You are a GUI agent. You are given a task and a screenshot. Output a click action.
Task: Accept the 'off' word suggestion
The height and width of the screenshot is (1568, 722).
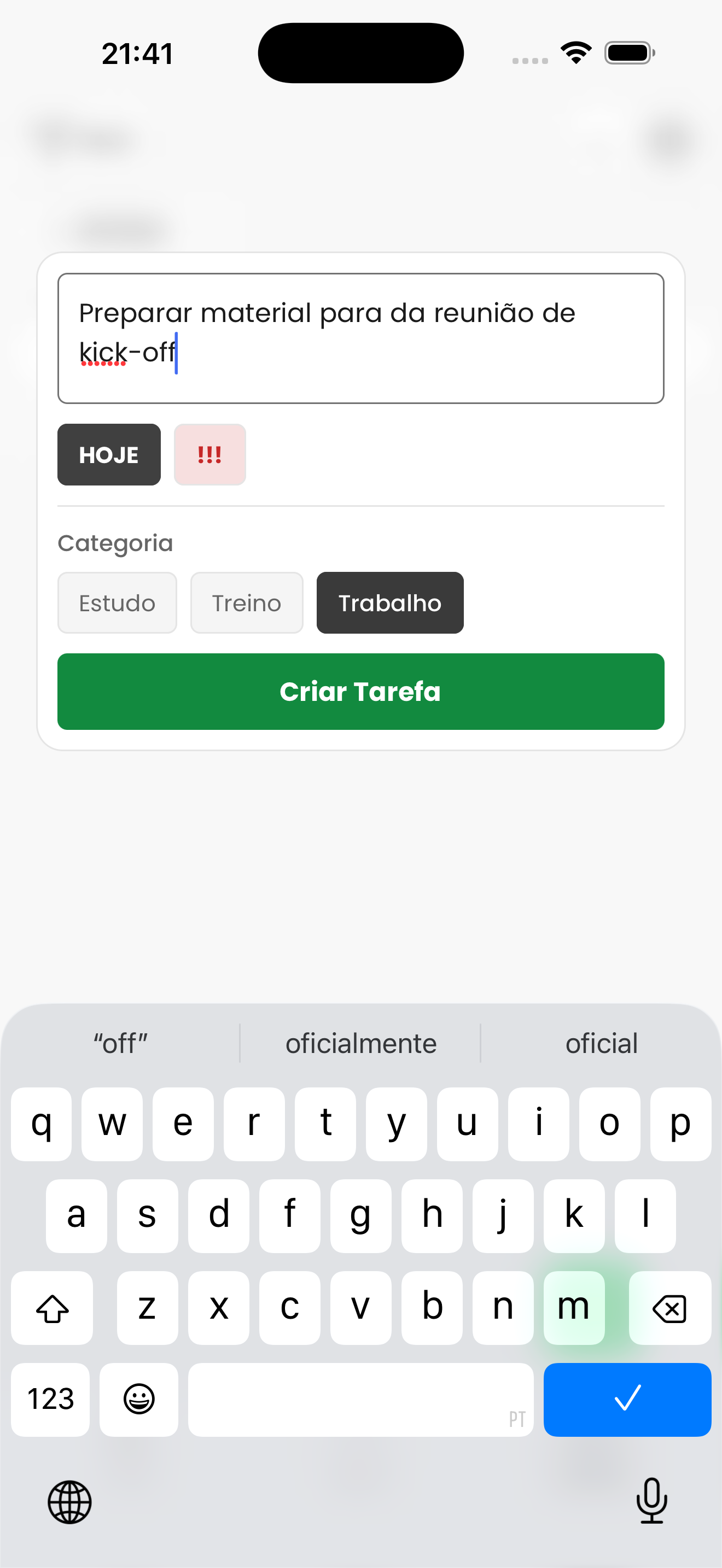120,1042
